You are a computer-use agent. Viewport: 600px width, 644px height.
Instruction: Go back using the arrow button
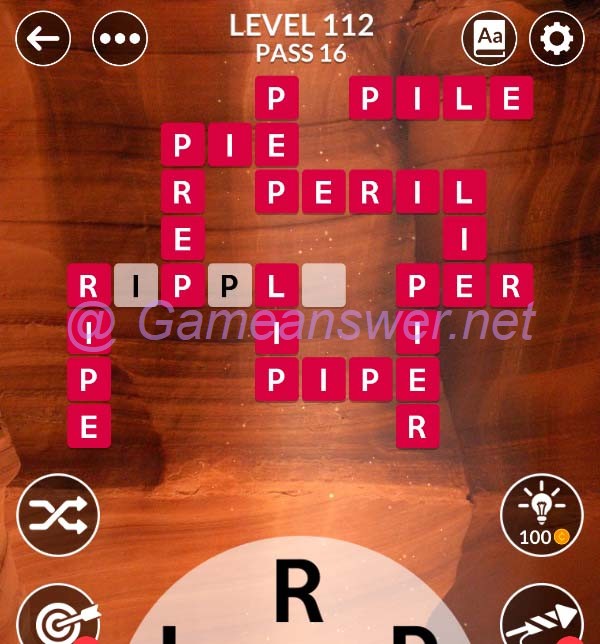[43, 39]
